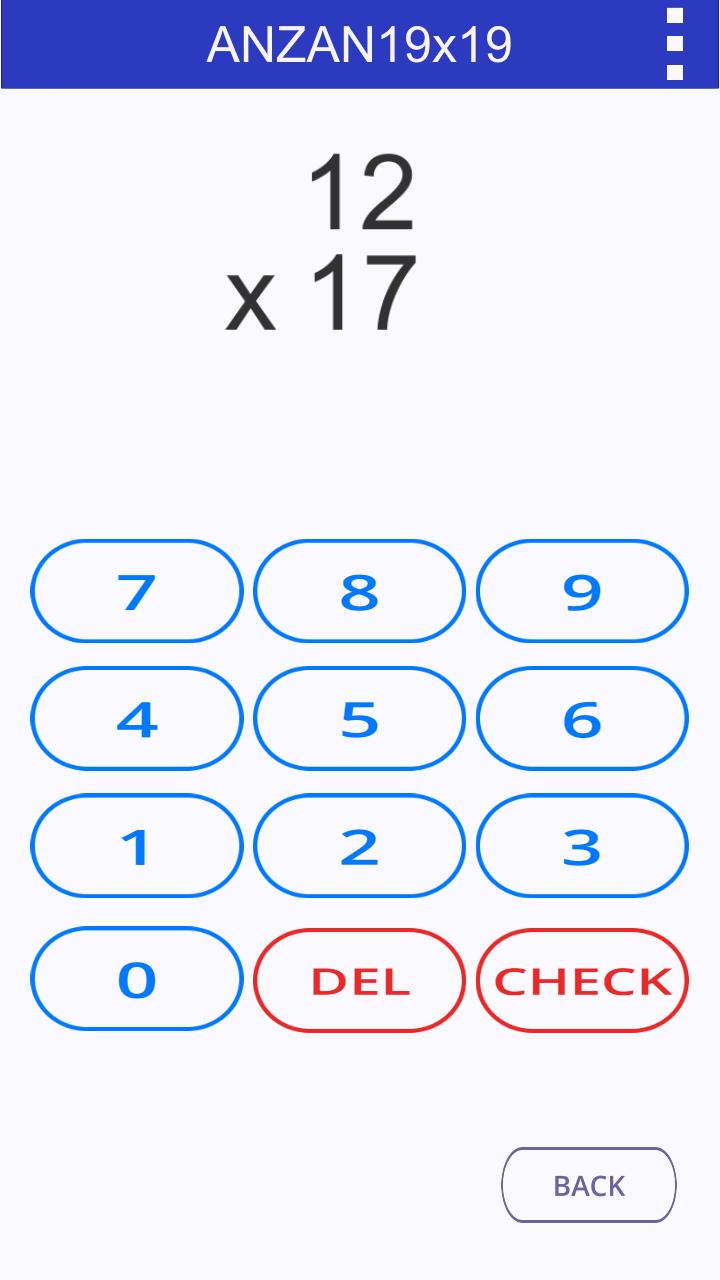Screen dimensions: 720x1280
Task: Select the 4 key
Action: click(137, 718)
